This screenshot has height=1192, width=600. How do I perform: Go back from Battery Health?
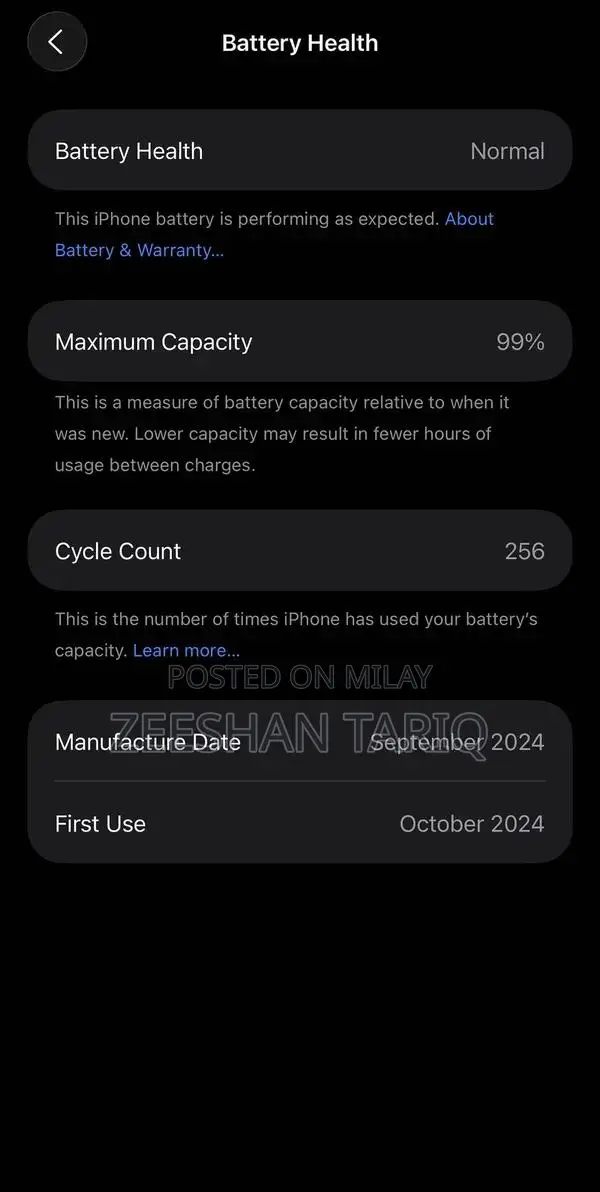(x=56, y=42)
